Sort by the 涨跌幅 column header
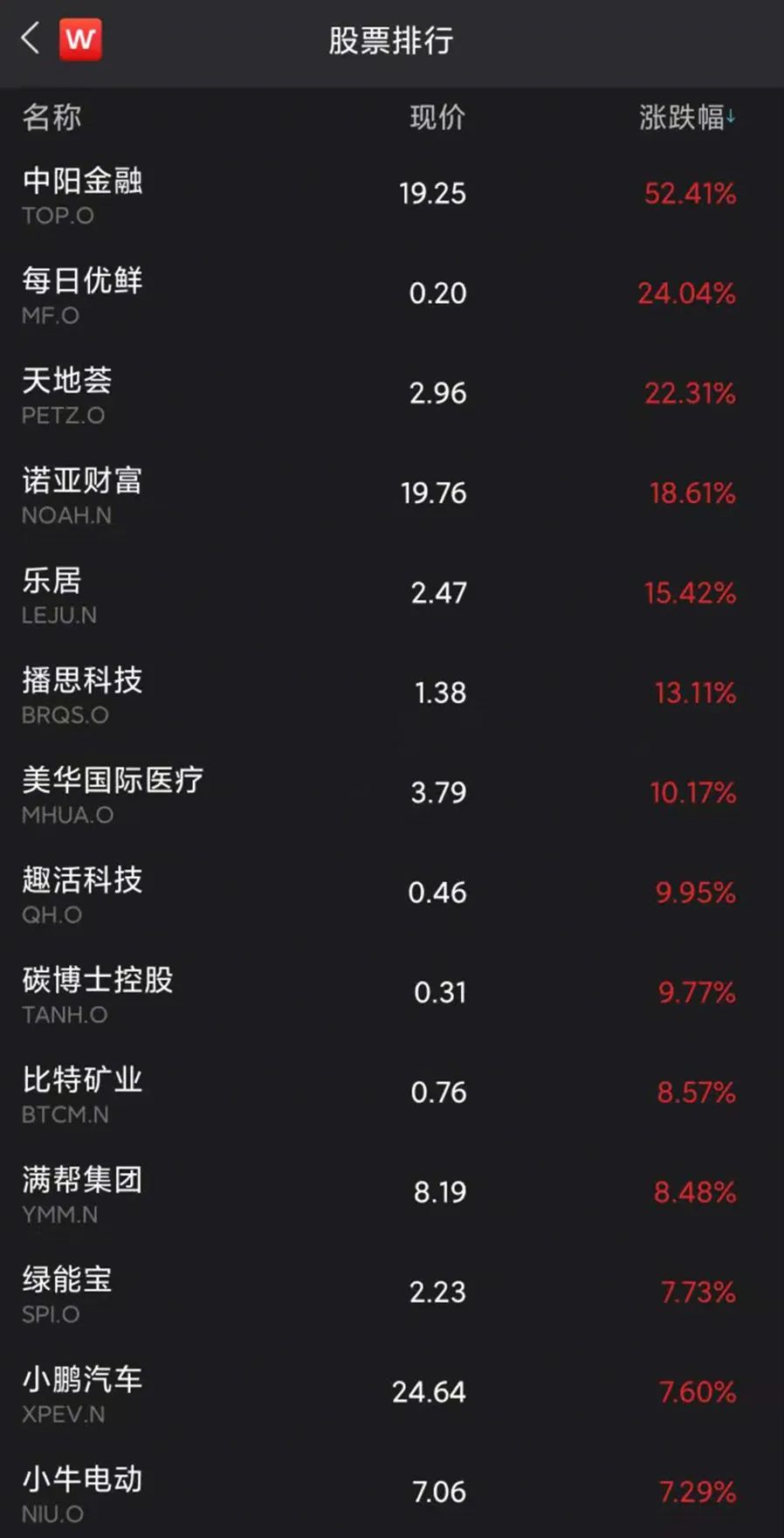This screenshot has height=1538, width=784. (x=687, y=117)
